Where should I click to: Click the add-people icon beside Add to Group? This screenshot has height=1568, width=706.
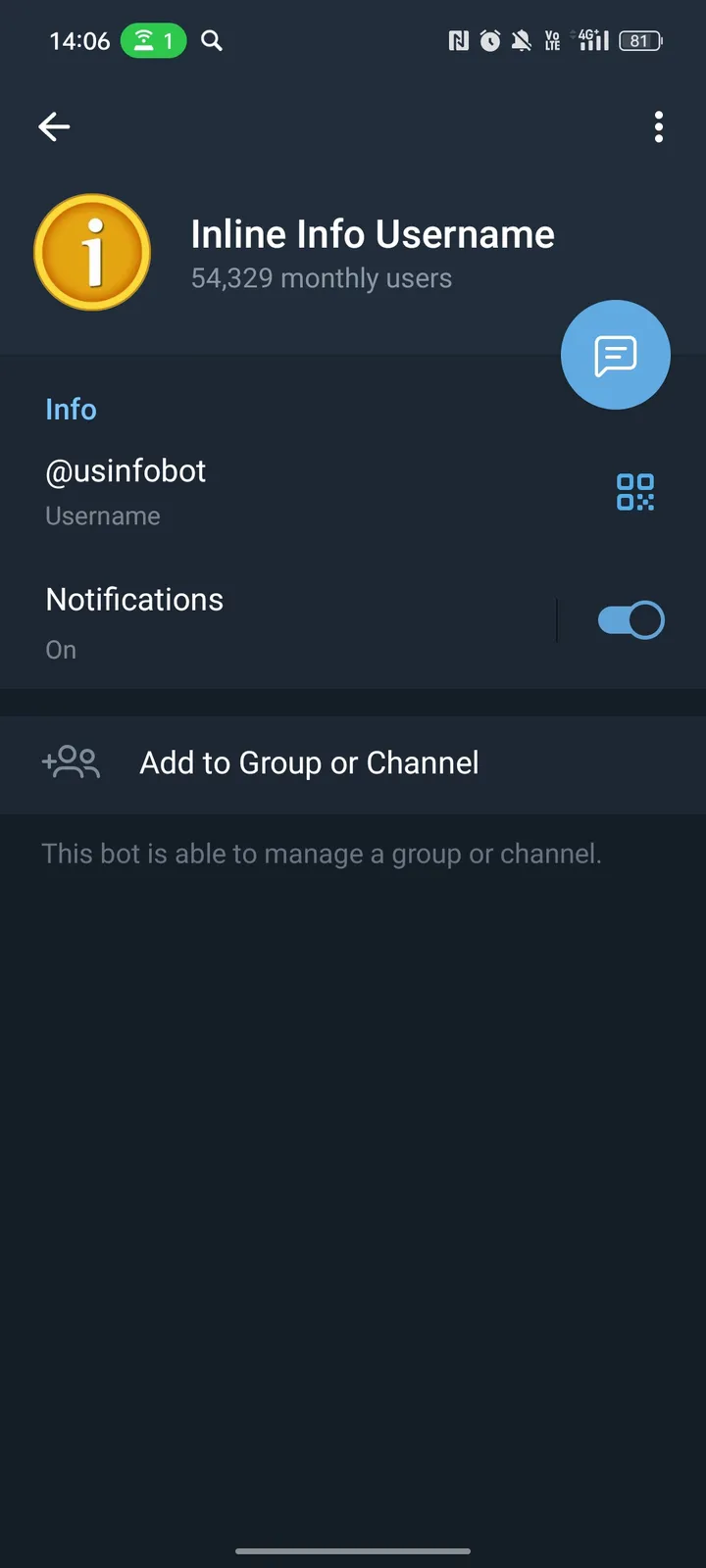coord(71,762)
